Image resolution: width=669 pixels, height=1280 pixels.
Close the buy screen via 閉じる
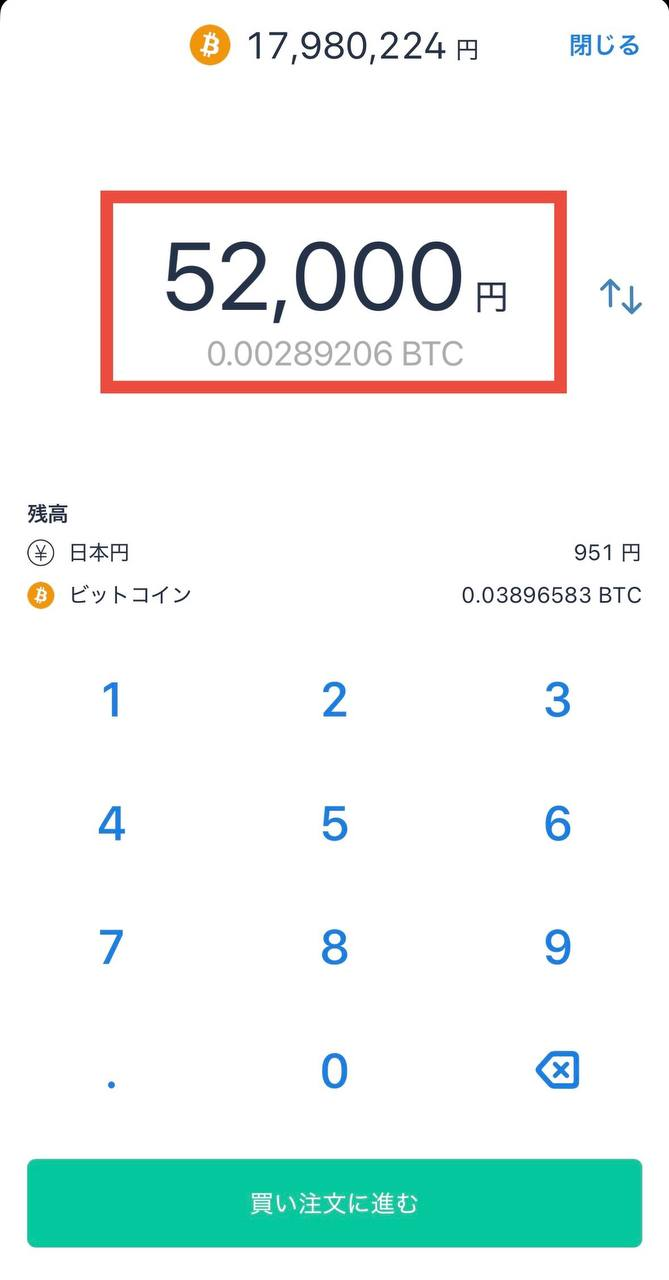coord(604,46)
